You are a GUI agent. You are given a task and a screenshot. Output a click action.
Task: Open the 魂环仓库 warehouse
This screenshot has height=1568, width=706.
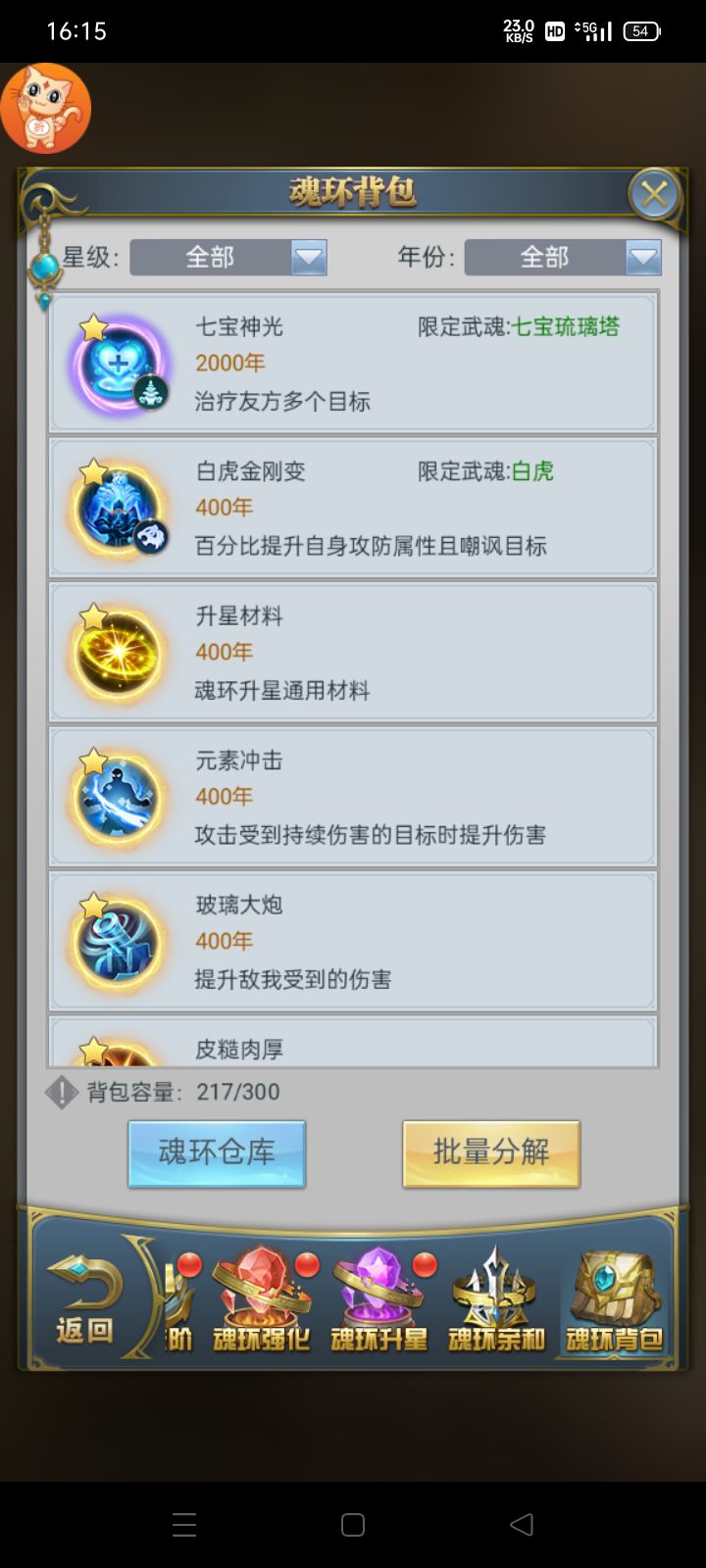(x=217, y=1153)
